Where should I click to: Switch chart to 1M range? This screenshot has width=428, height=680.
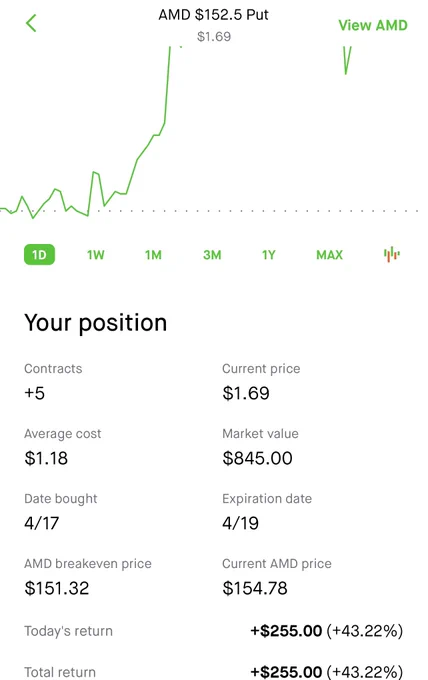(x=153, y=255)
